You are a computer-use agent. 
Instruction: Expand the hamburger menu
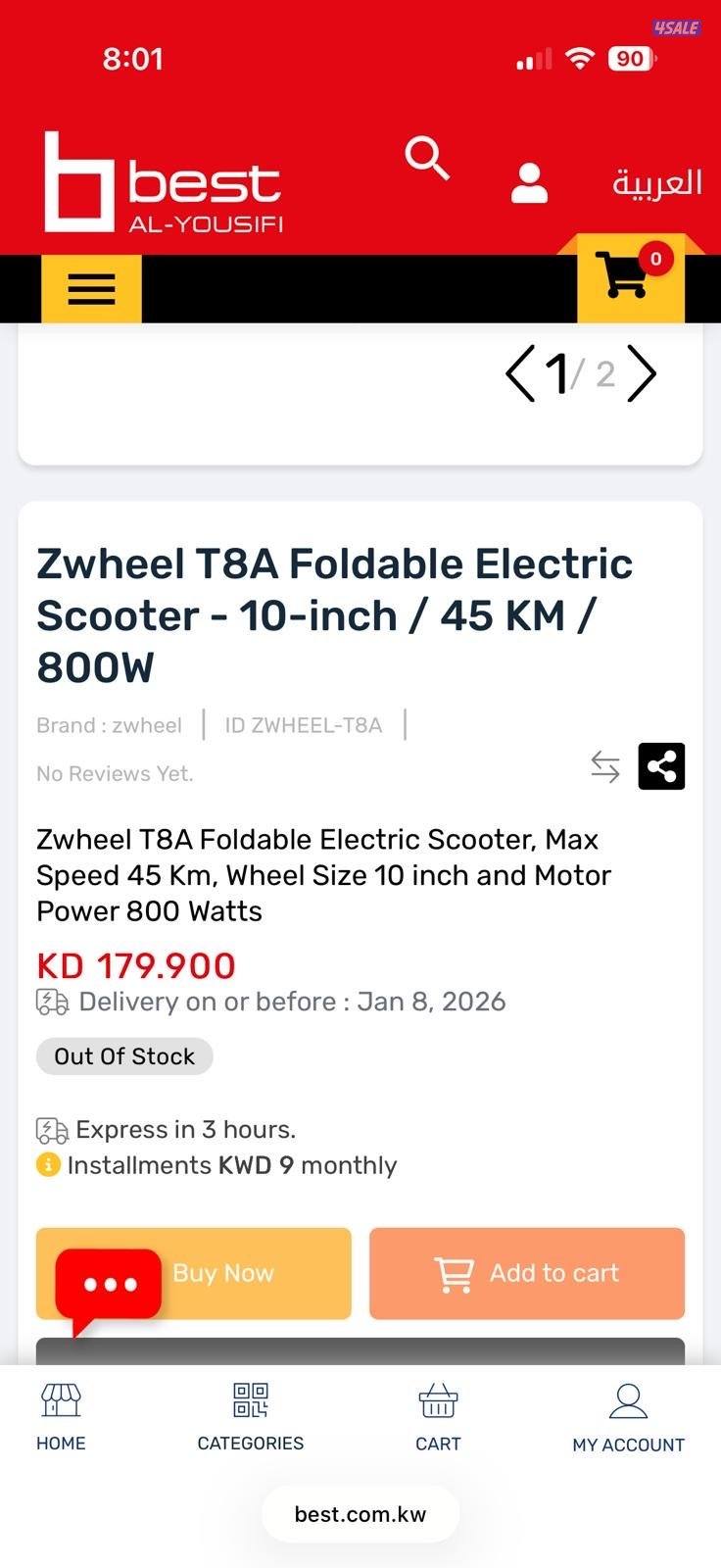(90, 288)
